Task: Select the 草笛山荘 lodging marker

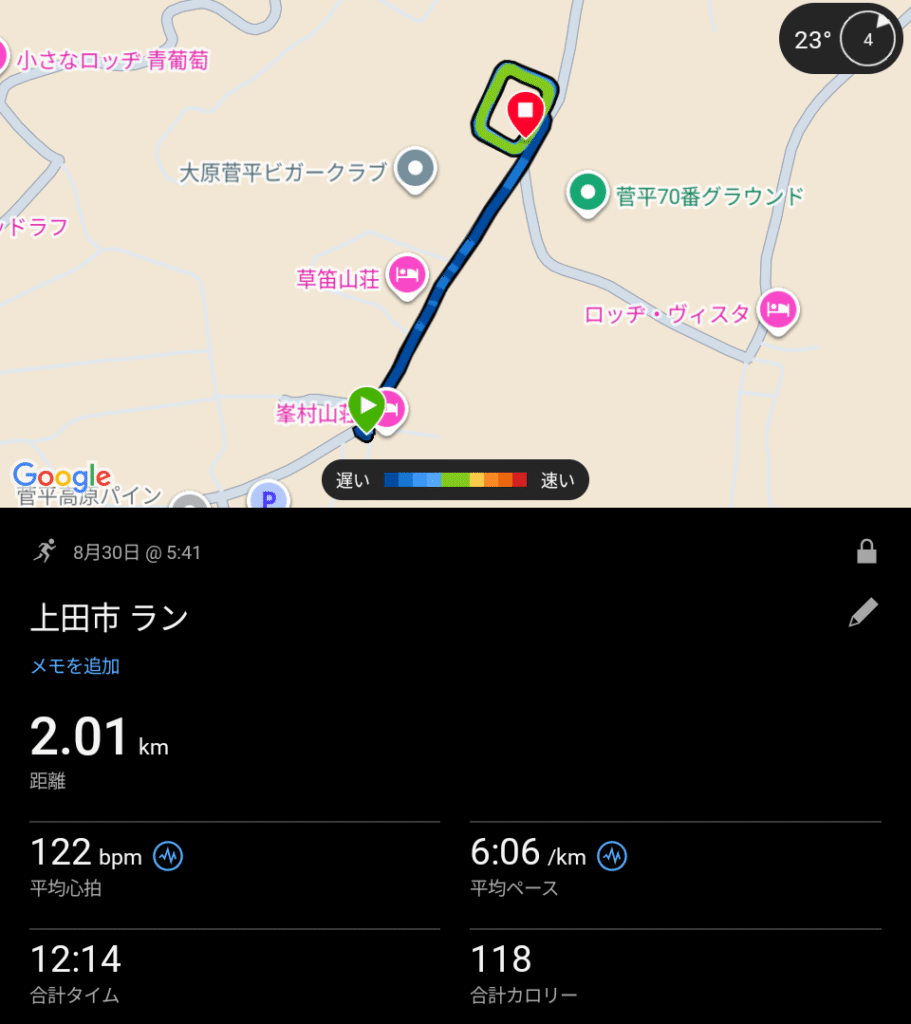Action: pos(407,276)
